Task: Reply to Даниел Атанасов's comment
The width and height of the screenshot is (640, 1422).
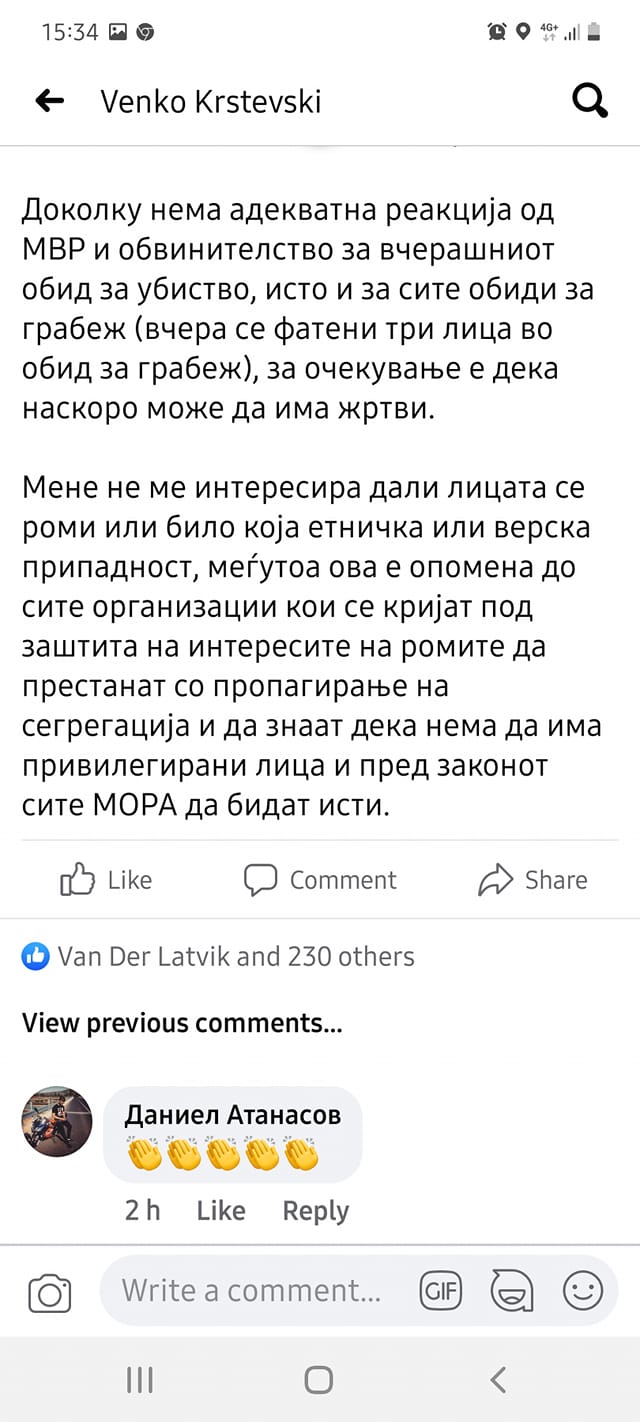Action: [x=316, y=1210]
